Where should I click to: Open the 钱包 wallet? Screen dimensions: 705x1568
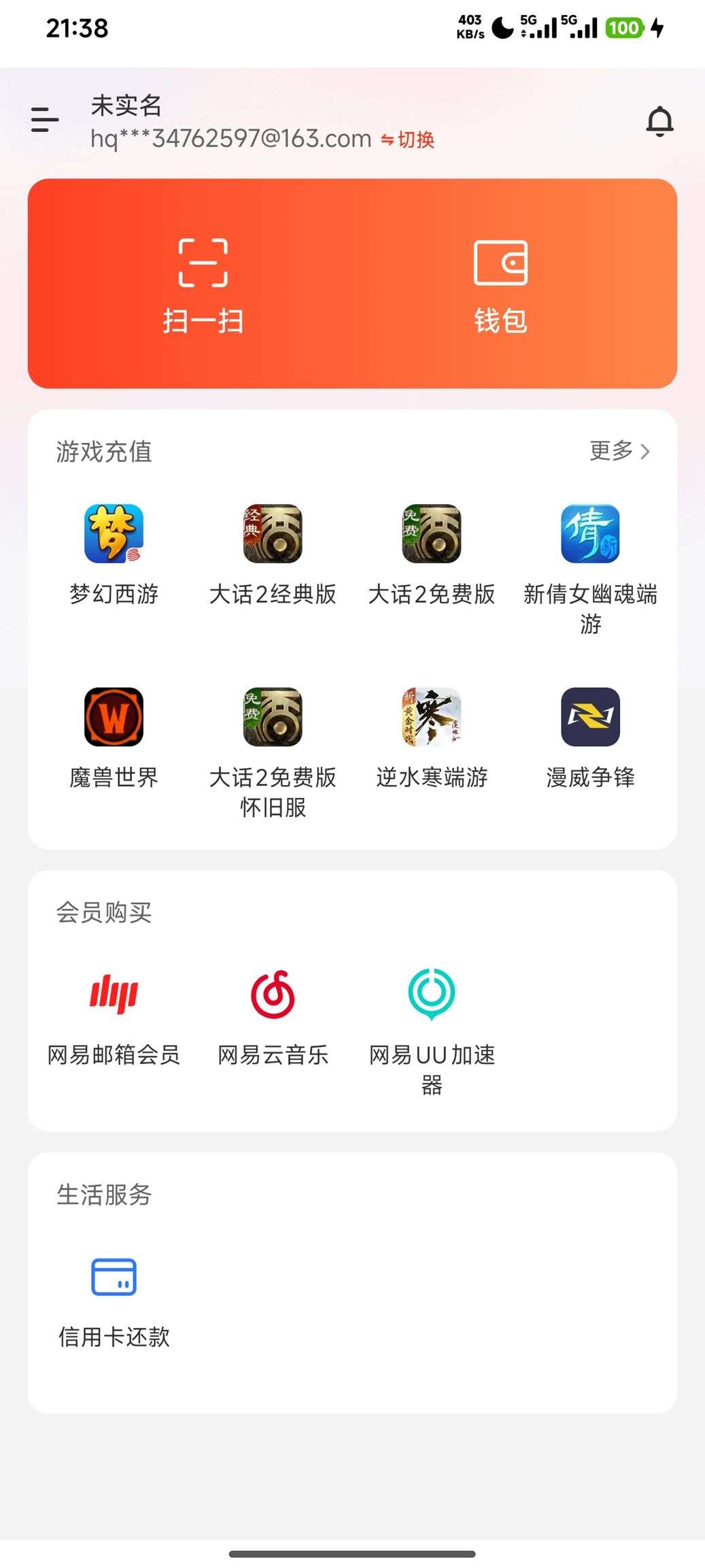pyautogui.click(x=501, y=282)
